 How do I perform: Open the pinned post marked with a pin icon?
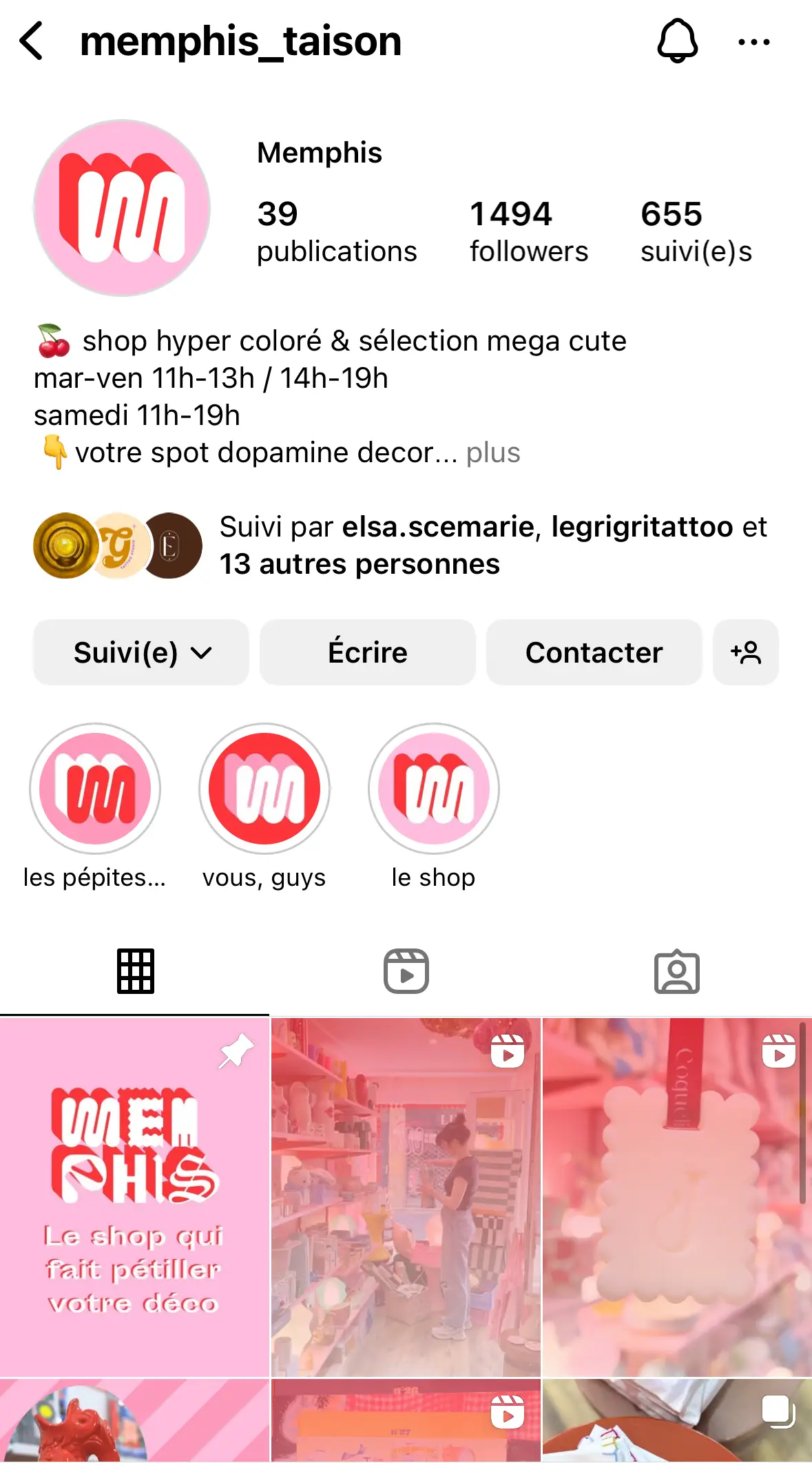click(135, 1199)
